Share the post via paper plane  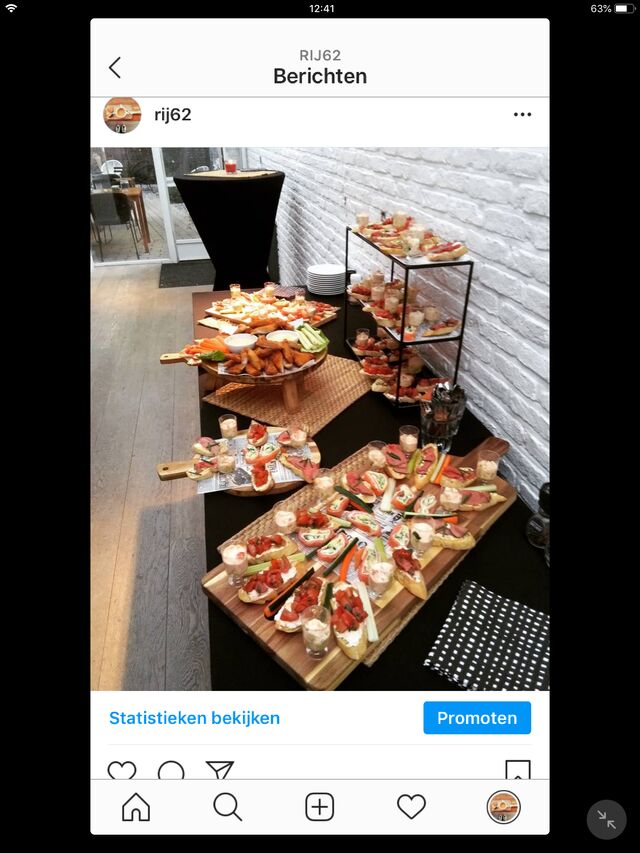pos(220,771)
